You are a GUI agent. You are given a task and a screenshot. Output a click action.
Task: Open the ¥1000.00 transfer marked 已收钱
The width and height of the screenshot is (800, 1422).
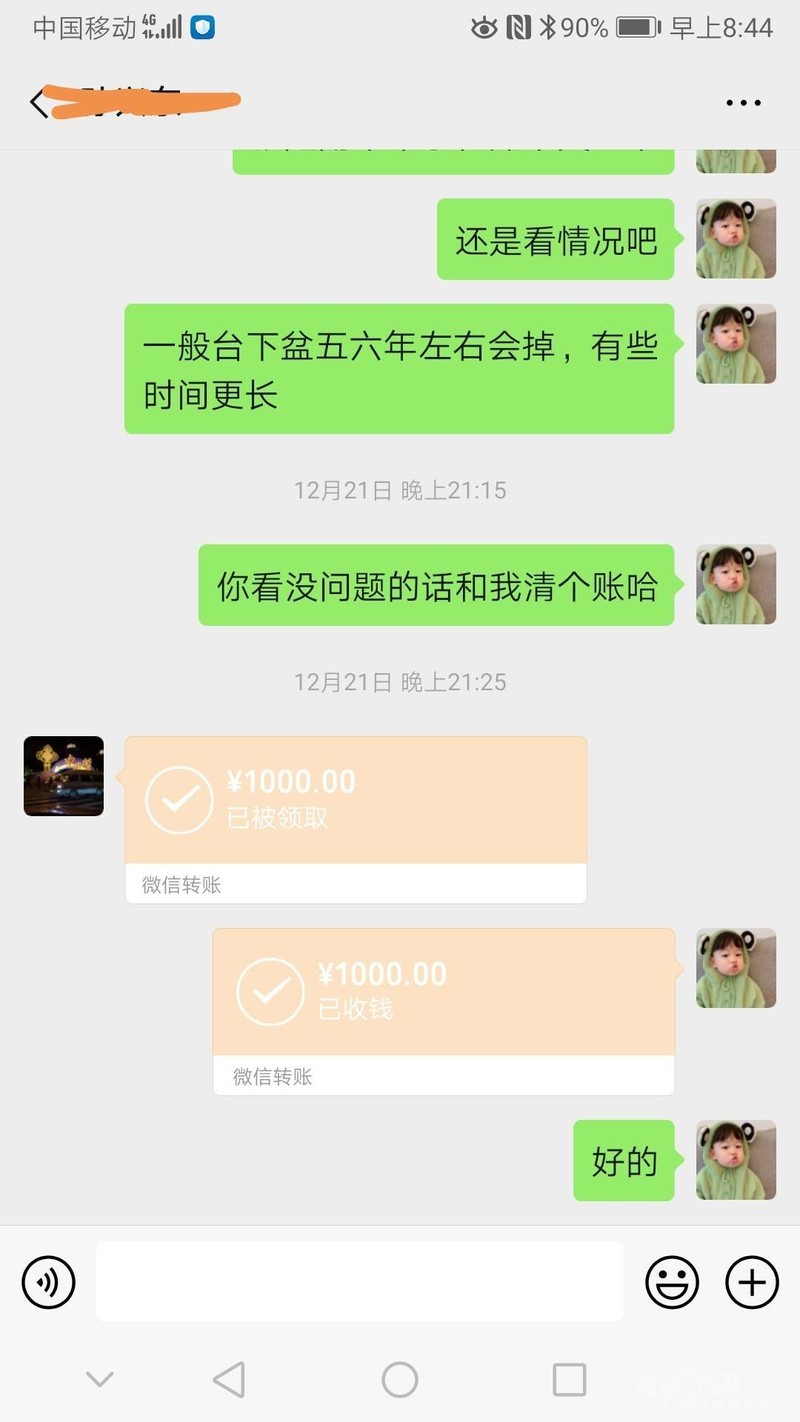pyautogui.click(x=443, y=994)
